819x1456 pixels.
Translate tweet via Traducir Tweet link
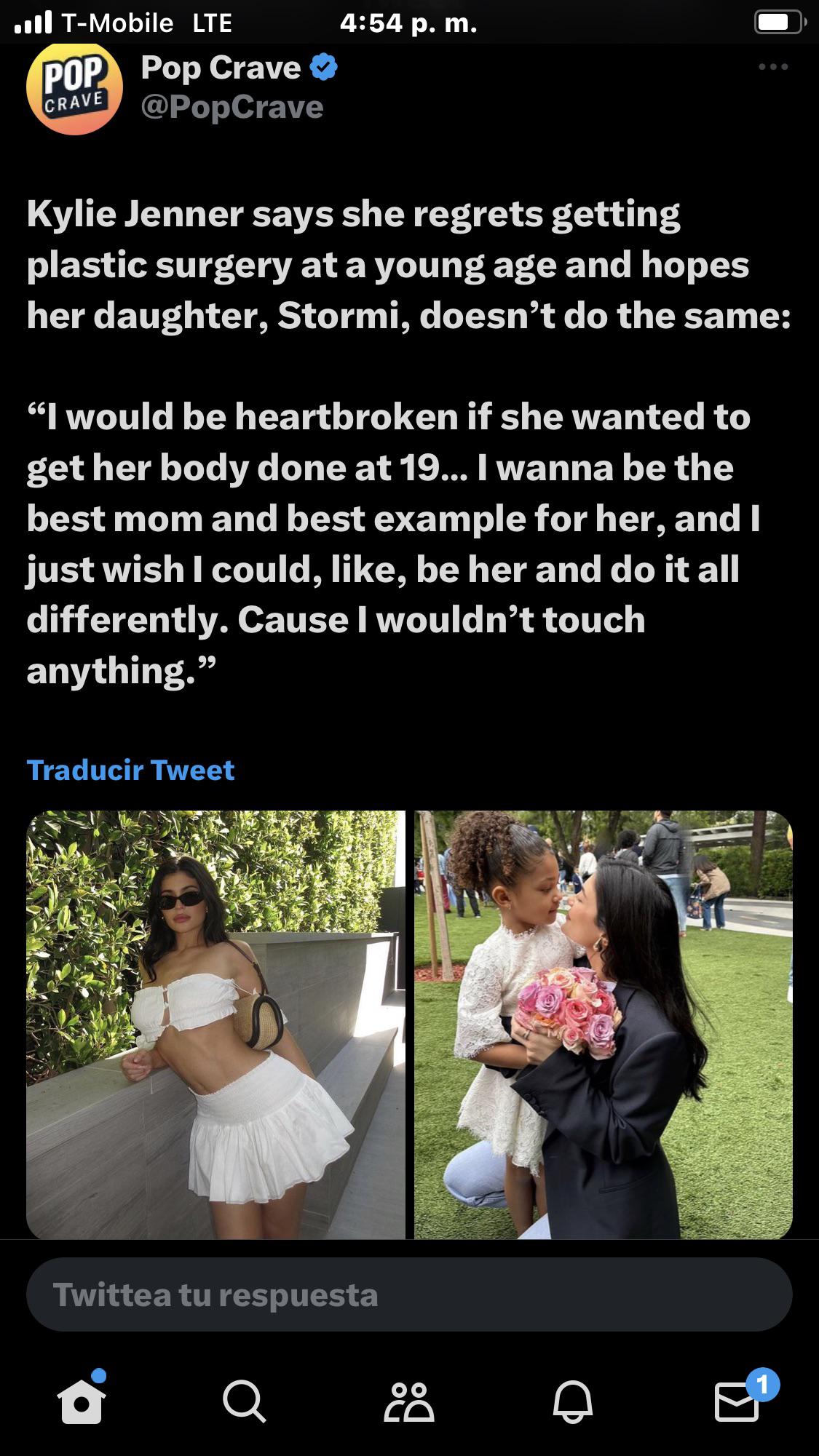(x=130, y=770)
